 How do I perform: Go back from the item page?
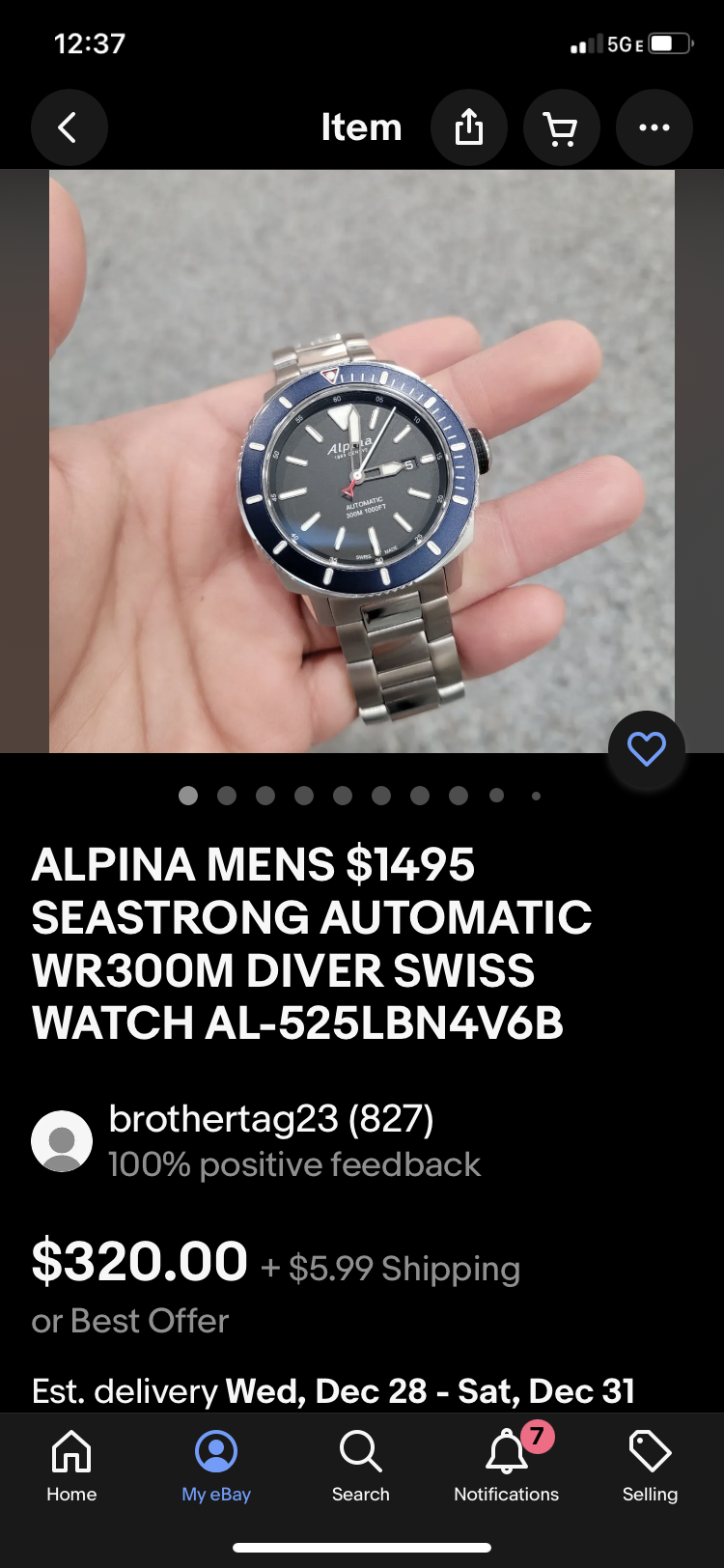[69, 127]
